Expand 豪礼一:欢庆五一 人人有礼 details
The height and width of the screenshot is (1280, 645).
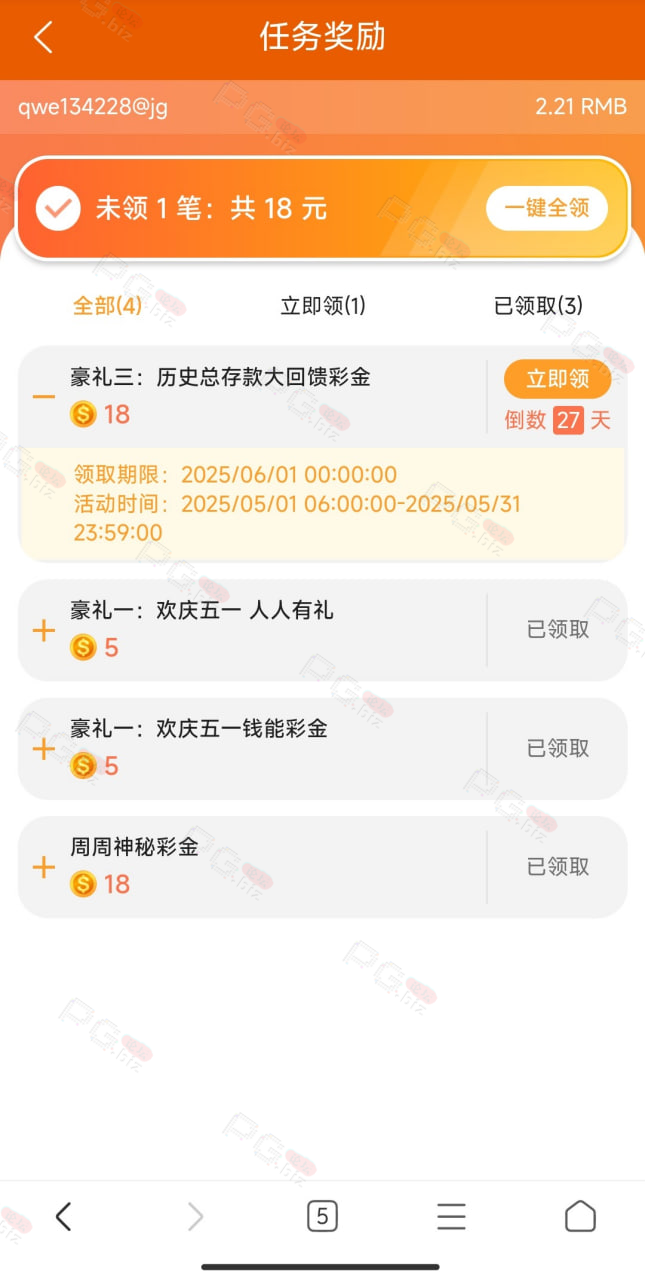pos(44,631)
